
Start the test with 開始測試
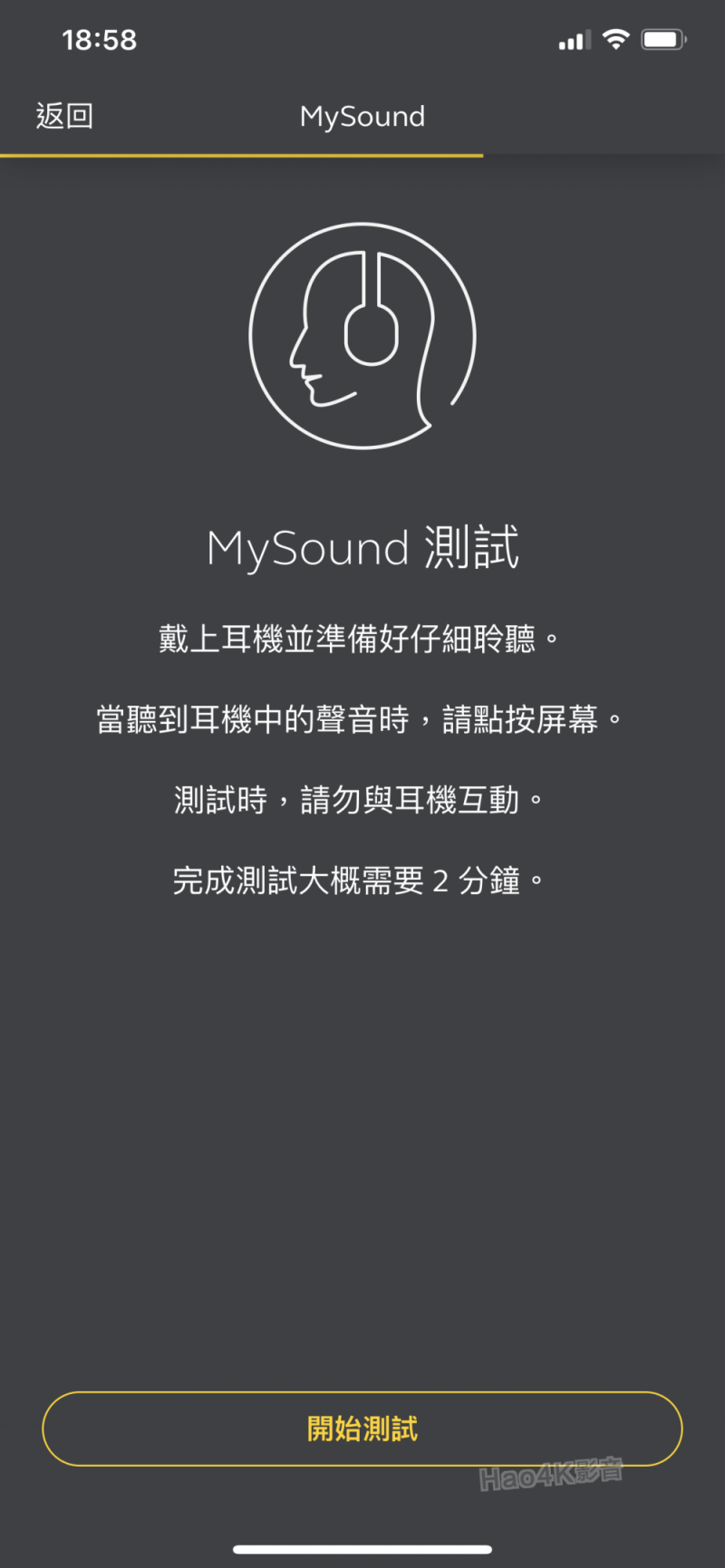point(362,1429)
